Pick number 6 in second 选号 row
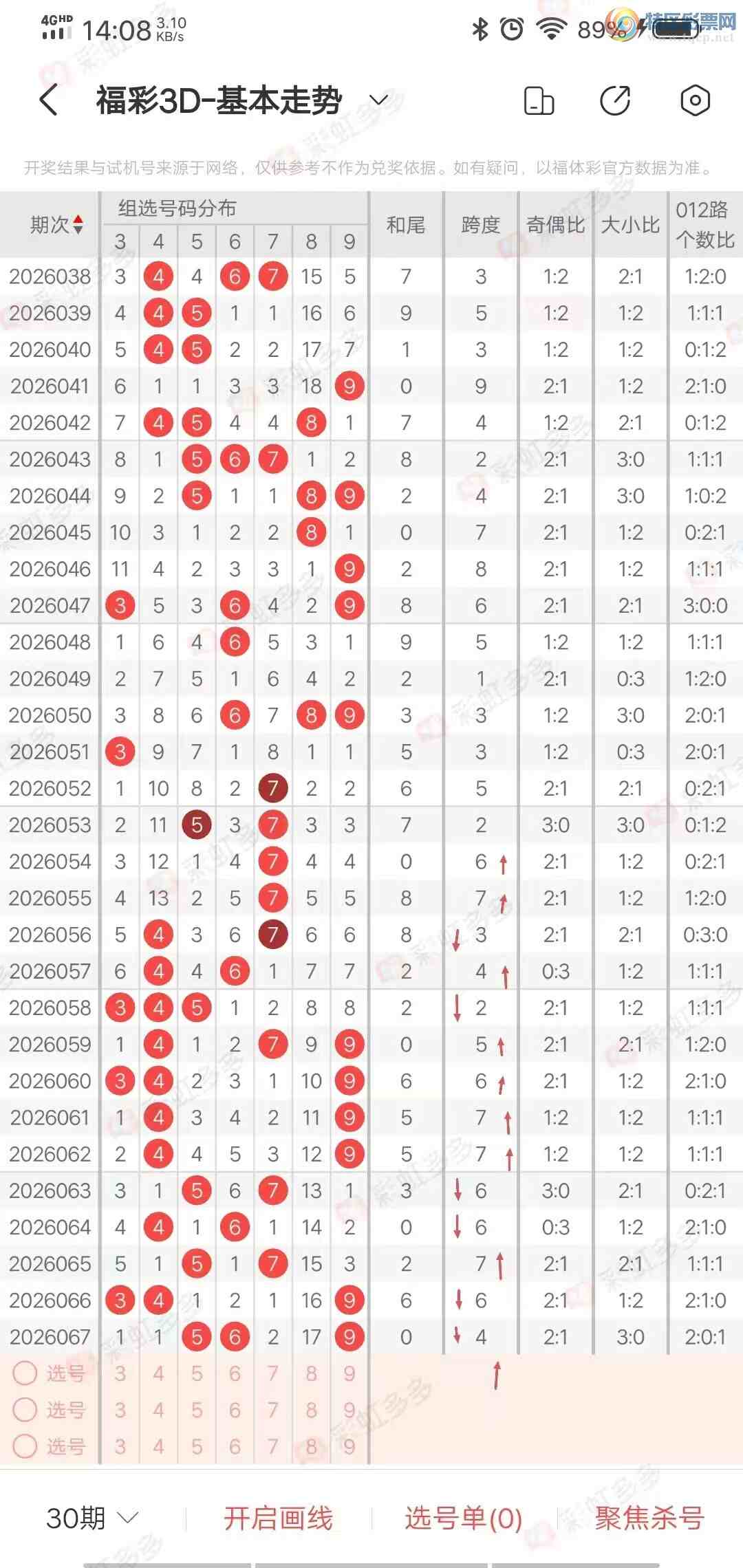The height and width of the screenshot is (1568, 743). pos(235,1410)
